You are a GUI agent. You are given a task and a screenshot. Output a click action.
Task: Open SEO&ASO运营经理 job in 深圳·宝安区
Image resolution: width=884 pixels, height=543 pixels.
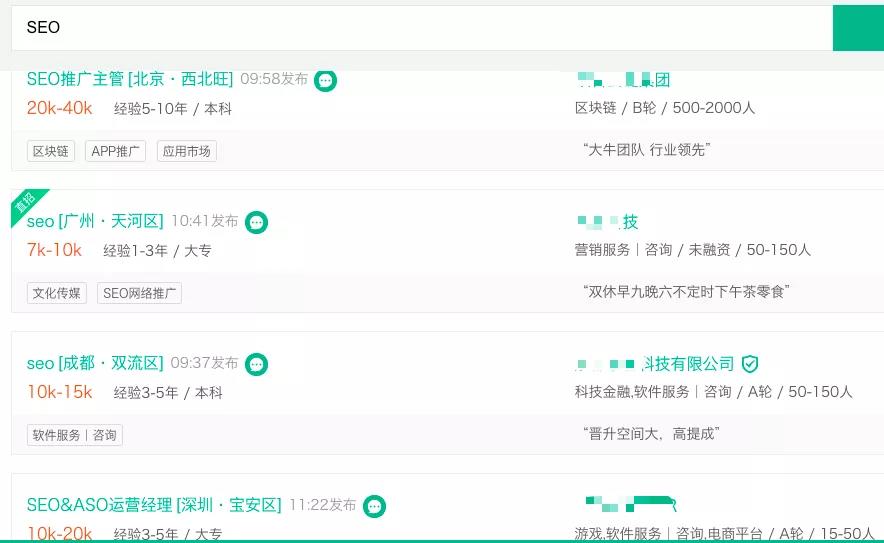154,505
